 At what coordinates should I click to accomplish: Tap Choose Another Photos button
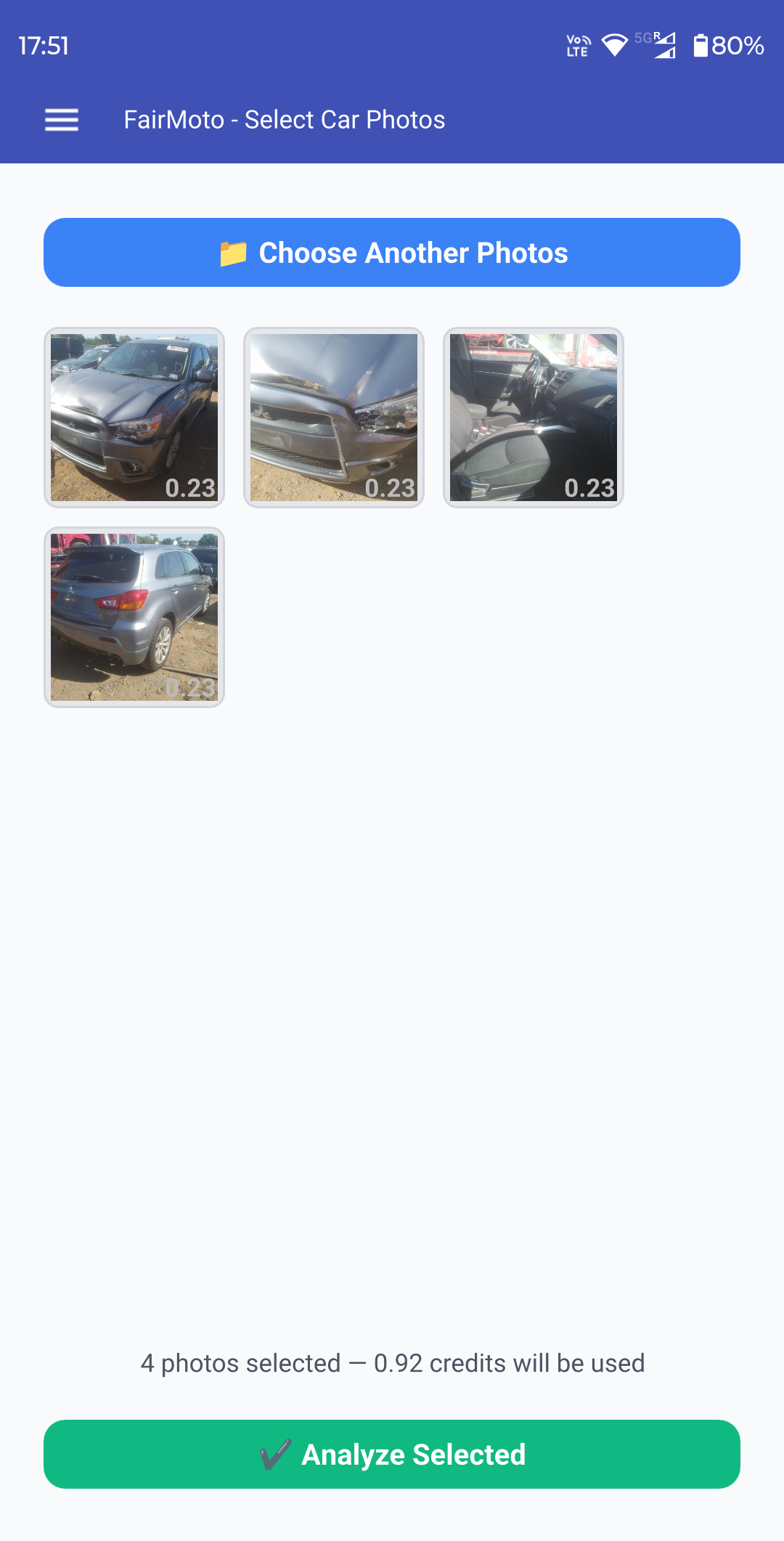tap(392, 253)
